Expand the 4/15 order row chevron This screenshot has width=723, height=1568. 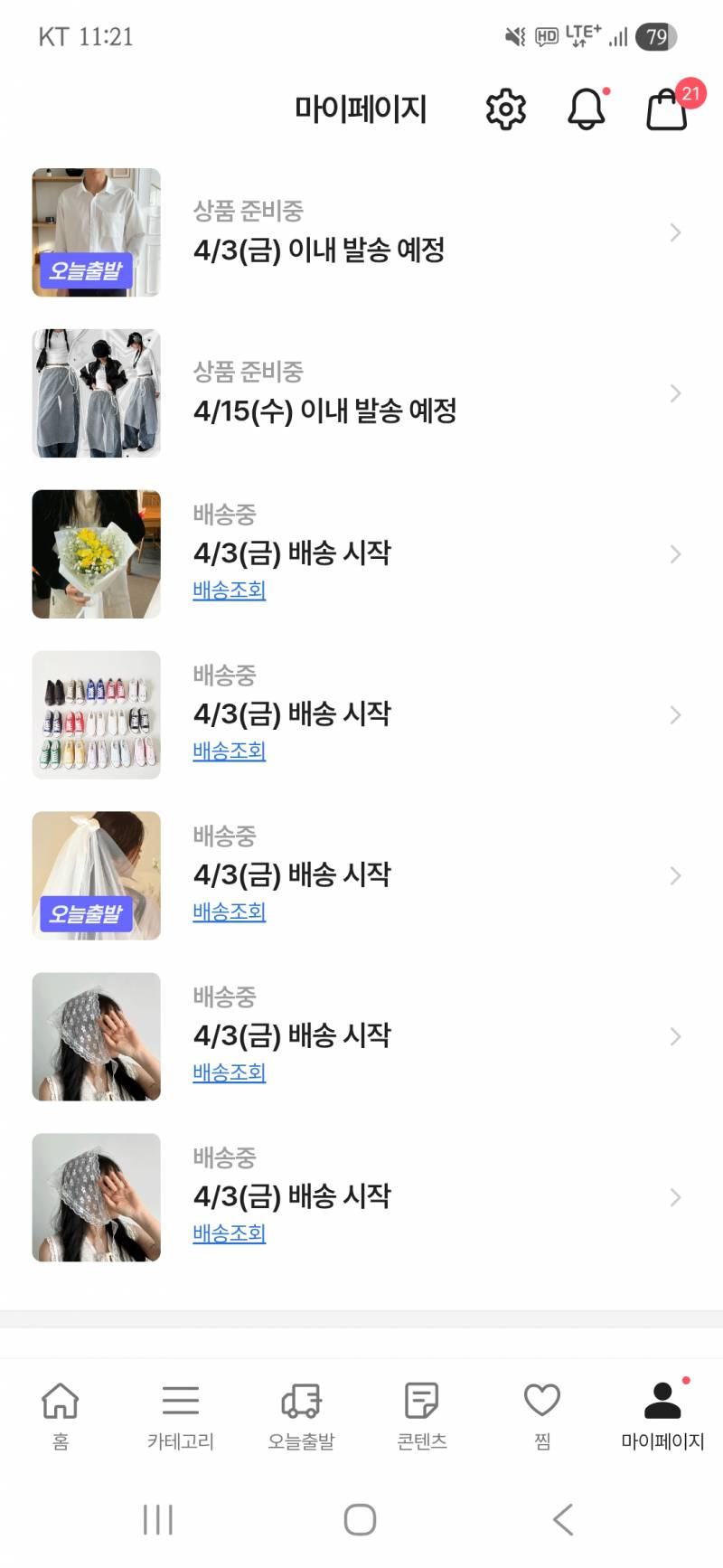(675, 392)
